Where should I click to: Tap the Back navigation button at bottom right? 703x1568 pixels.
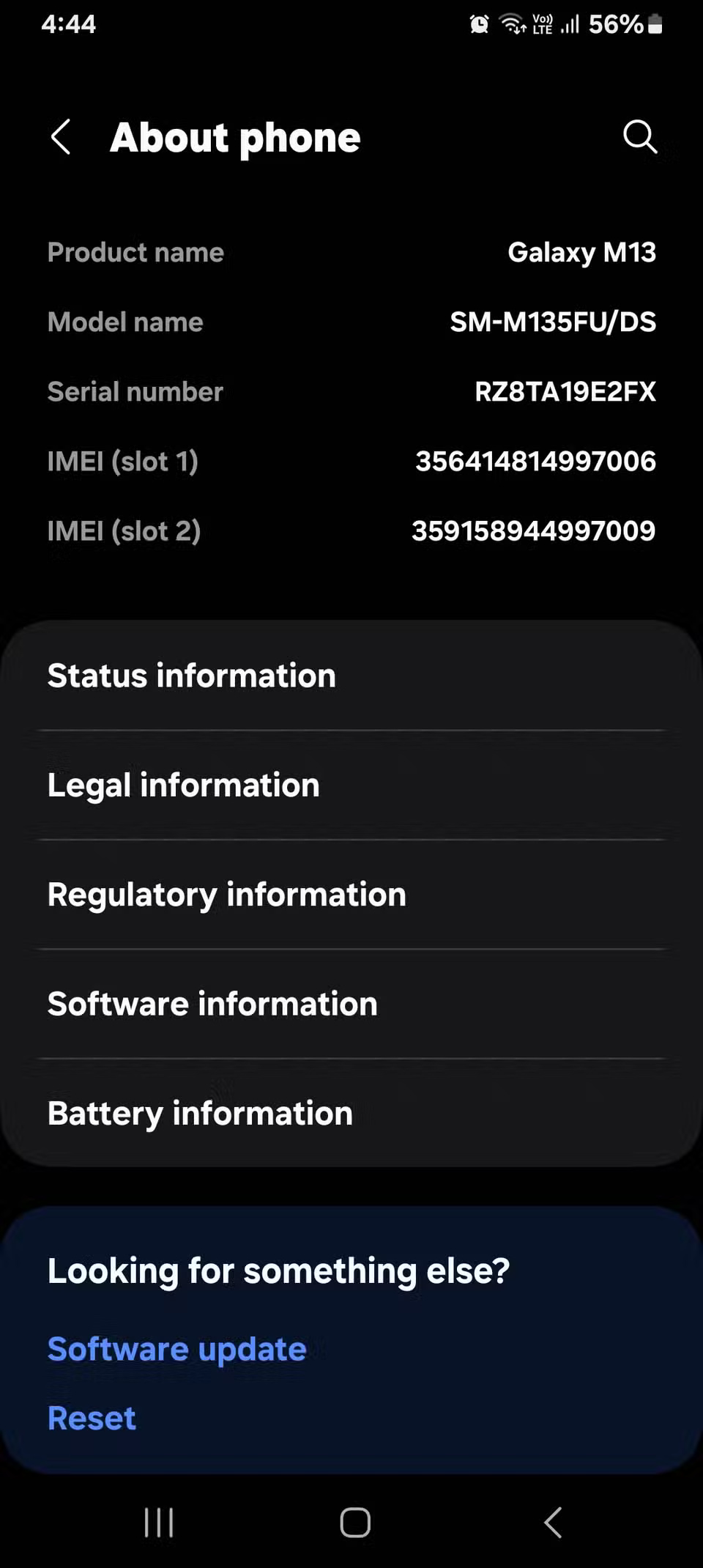(x=551, y=1522)
